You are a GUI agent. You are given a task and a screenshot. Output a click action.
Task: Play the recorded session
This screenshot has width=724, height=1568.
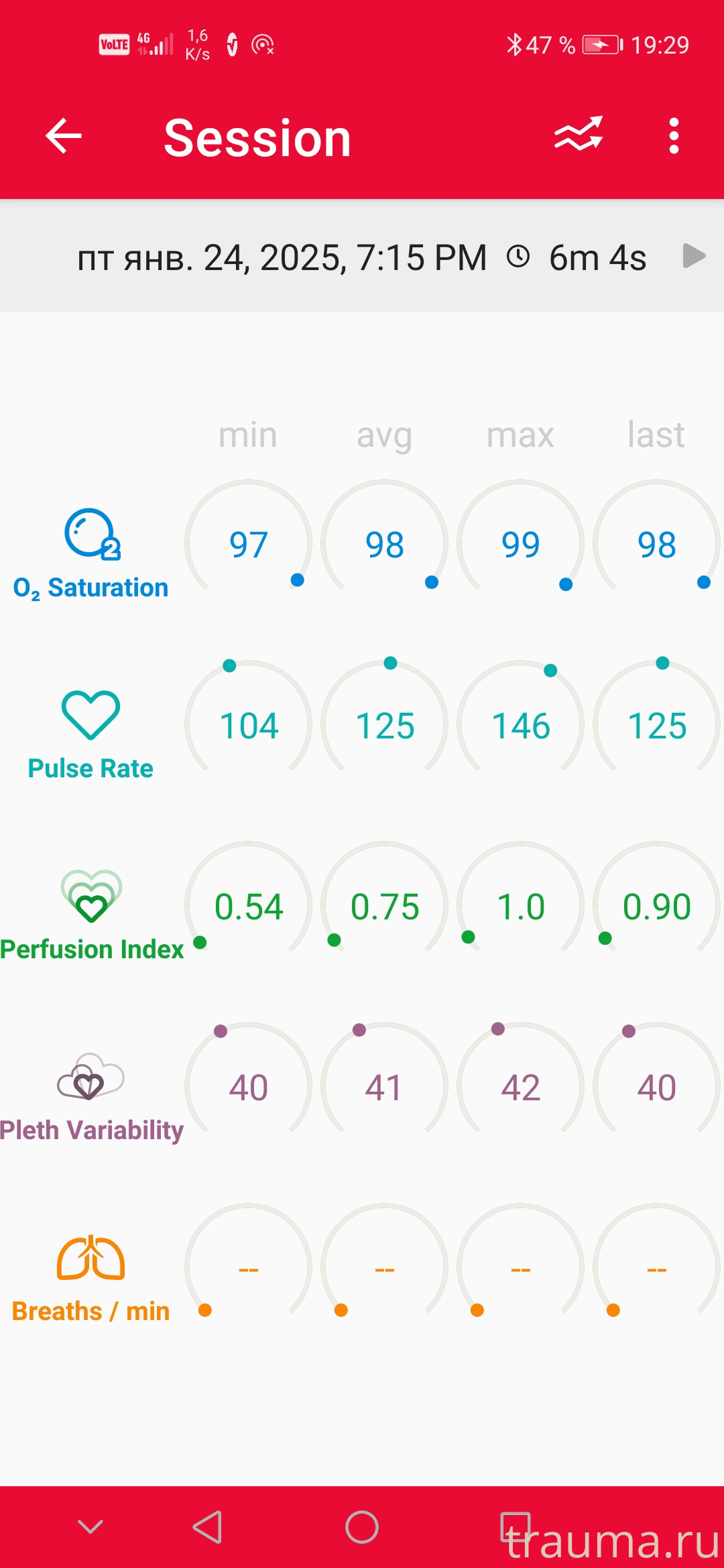coord(694,256)
